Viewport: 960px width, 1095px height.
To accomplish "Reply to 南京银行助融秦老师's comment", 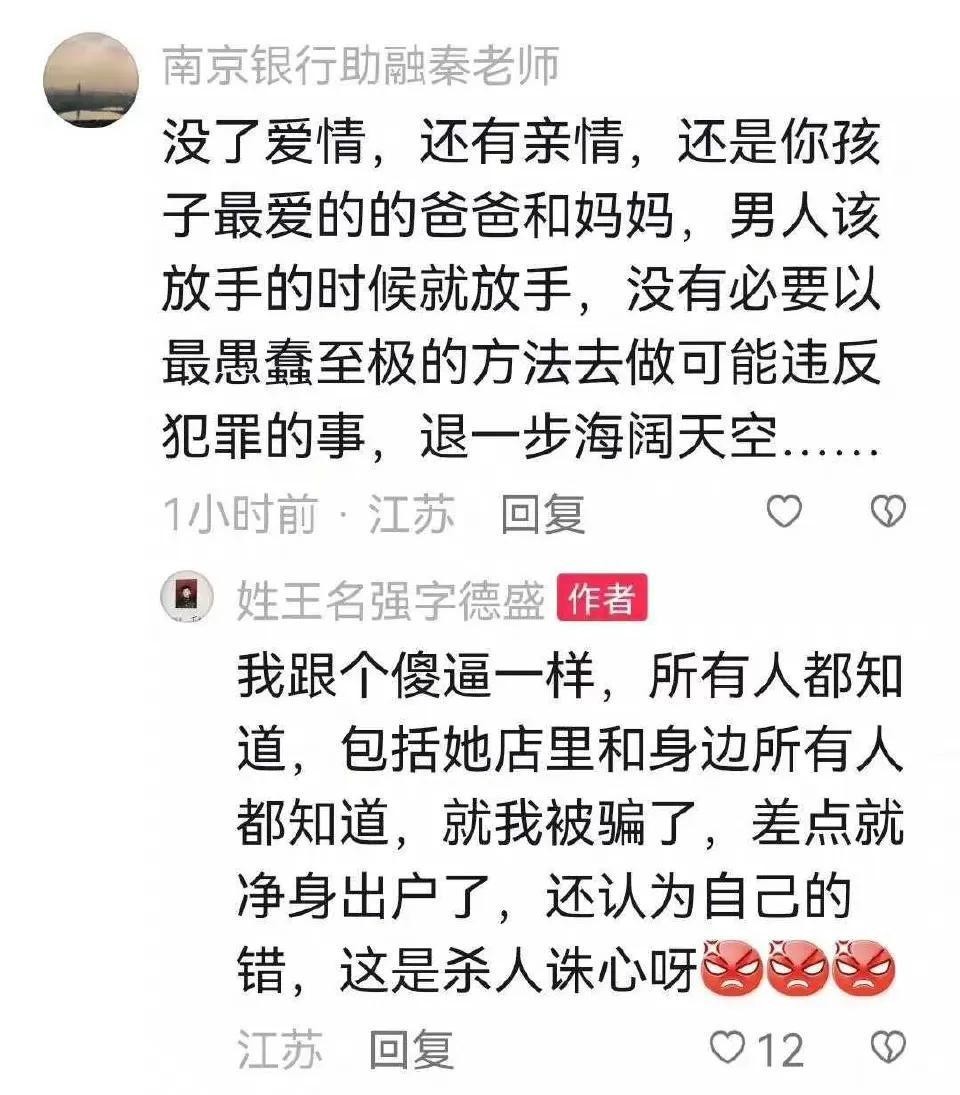I will [542, 515].
